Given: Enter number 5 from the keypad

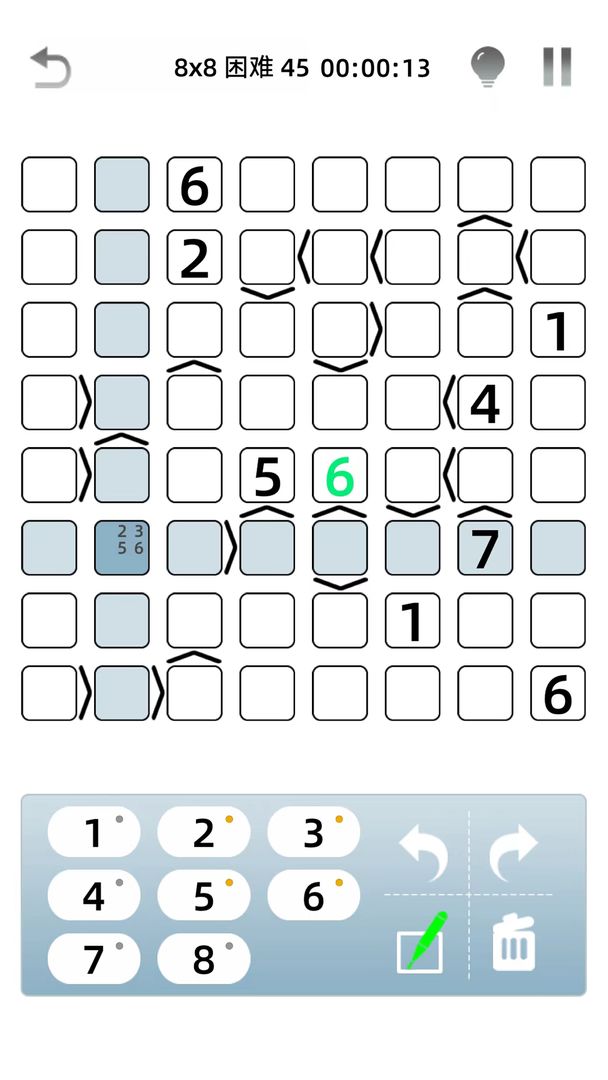Looking at the screenshot, I should point(204,896).
